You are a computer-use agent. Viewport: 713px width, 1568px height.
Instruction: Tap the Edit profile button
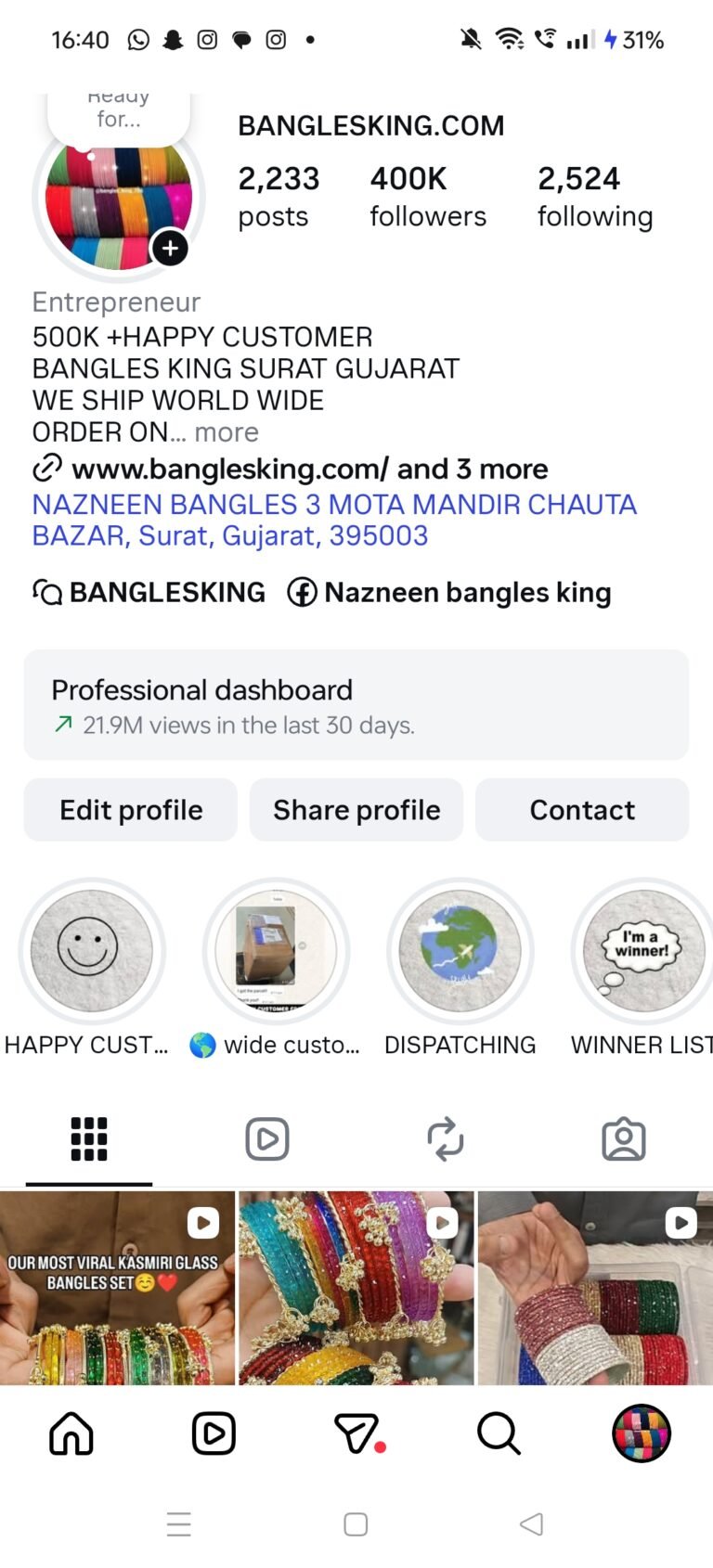pos(131,810)
